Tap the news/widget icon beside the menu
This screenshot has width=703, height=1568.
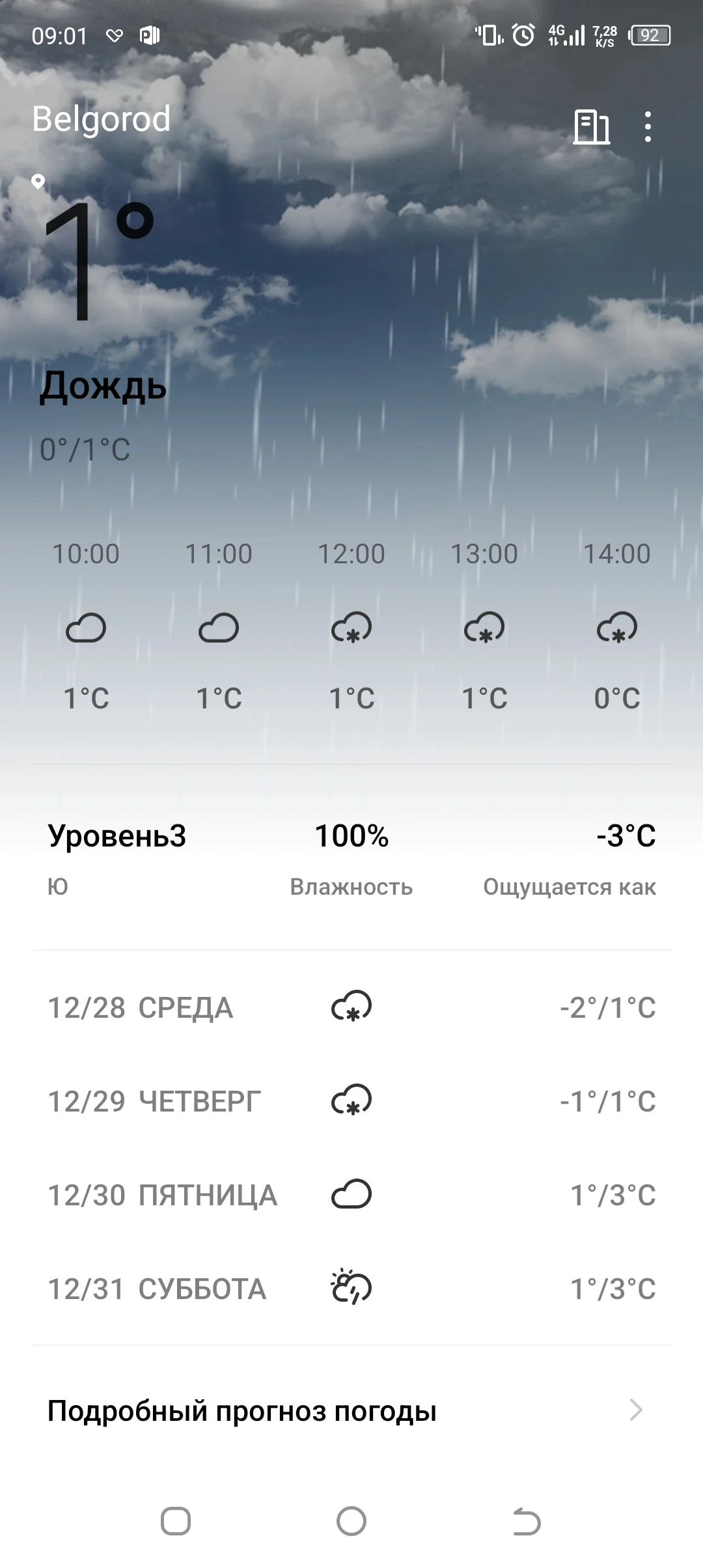(x=593, y=127)
